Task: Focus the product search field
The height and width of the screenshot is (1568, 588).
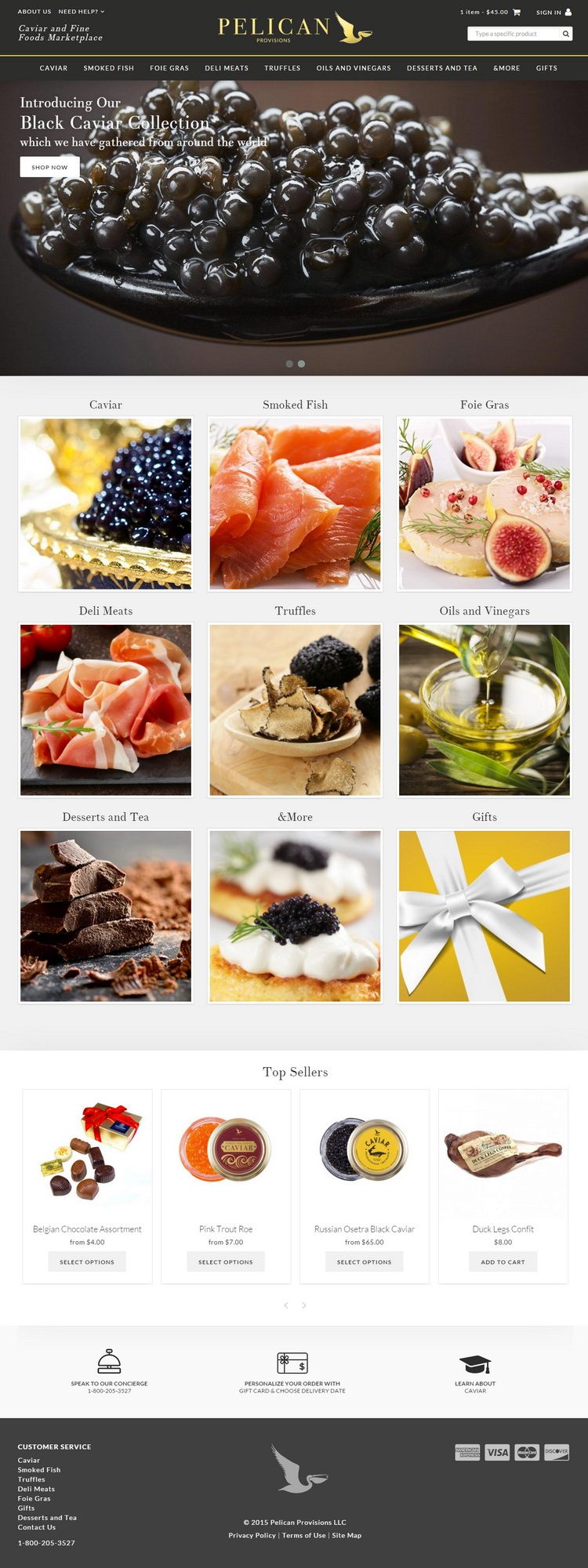Action: click(x=513, y=34)
